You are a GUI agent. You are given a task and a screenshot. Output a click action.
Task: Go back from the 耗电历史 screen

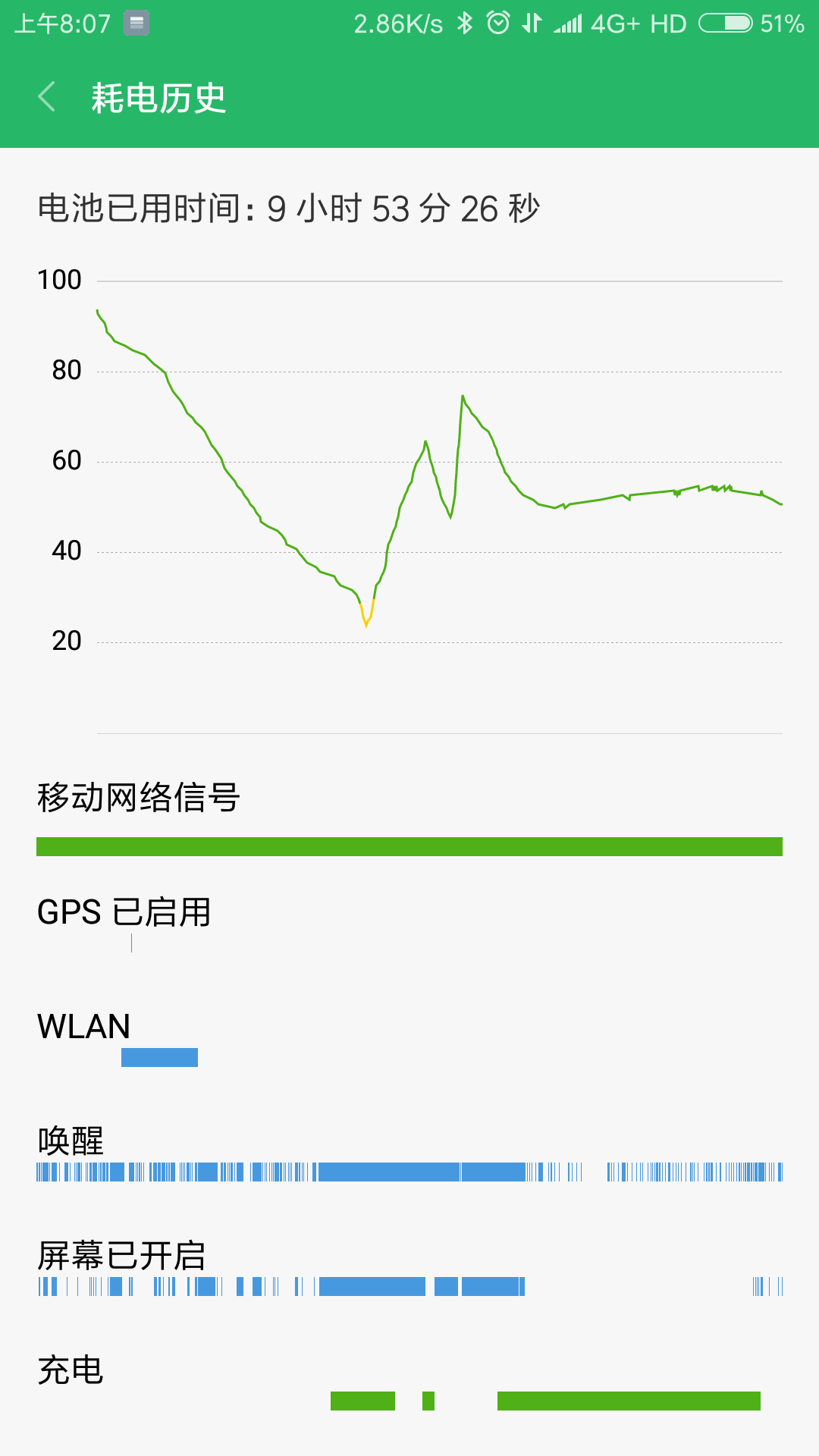tap(47, 97)
